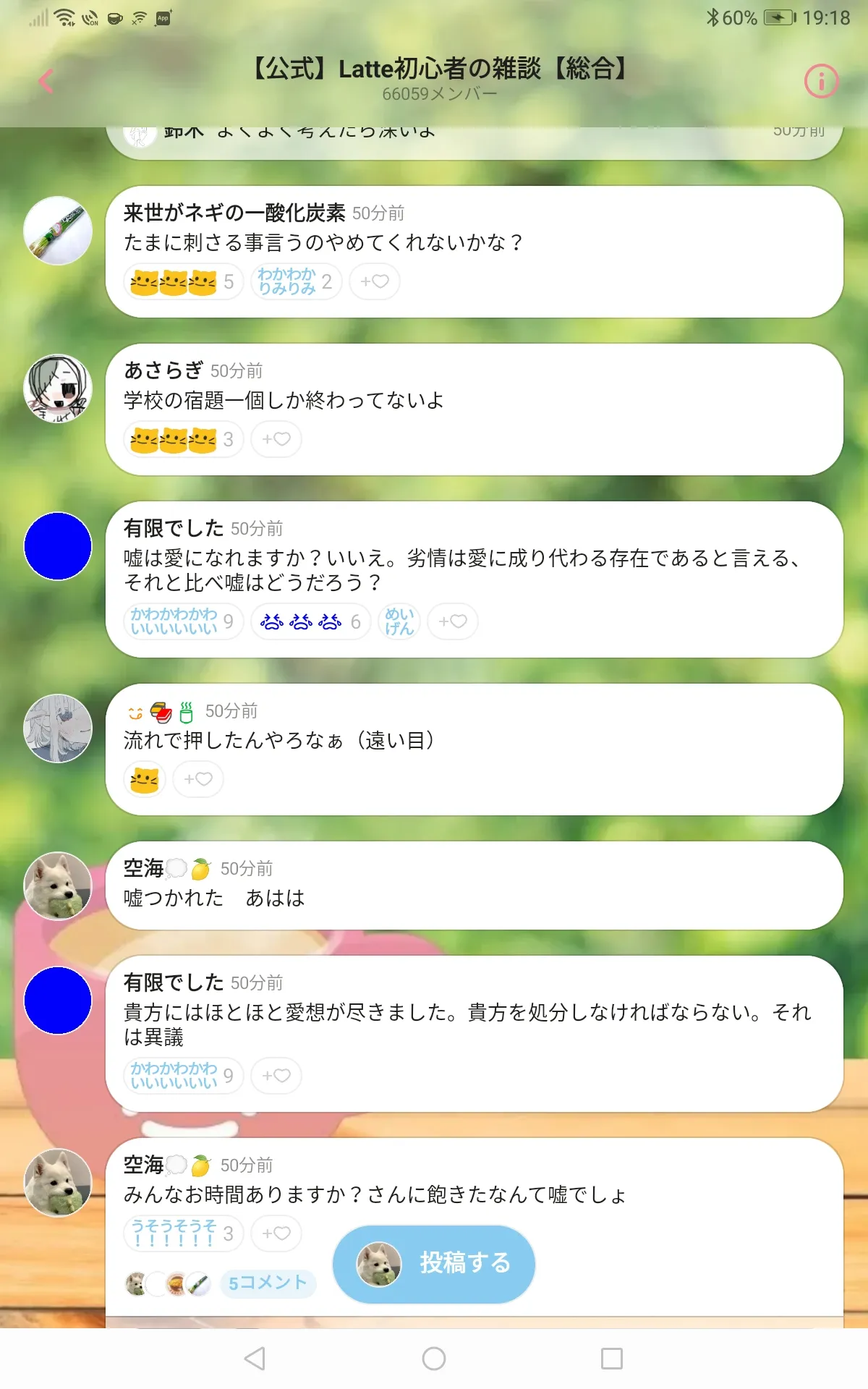The width and height of the screenshot is (868, 1389).
Task: Add reaction to 来世がネギの一酸化炭素's post
Action: (375, 281)
